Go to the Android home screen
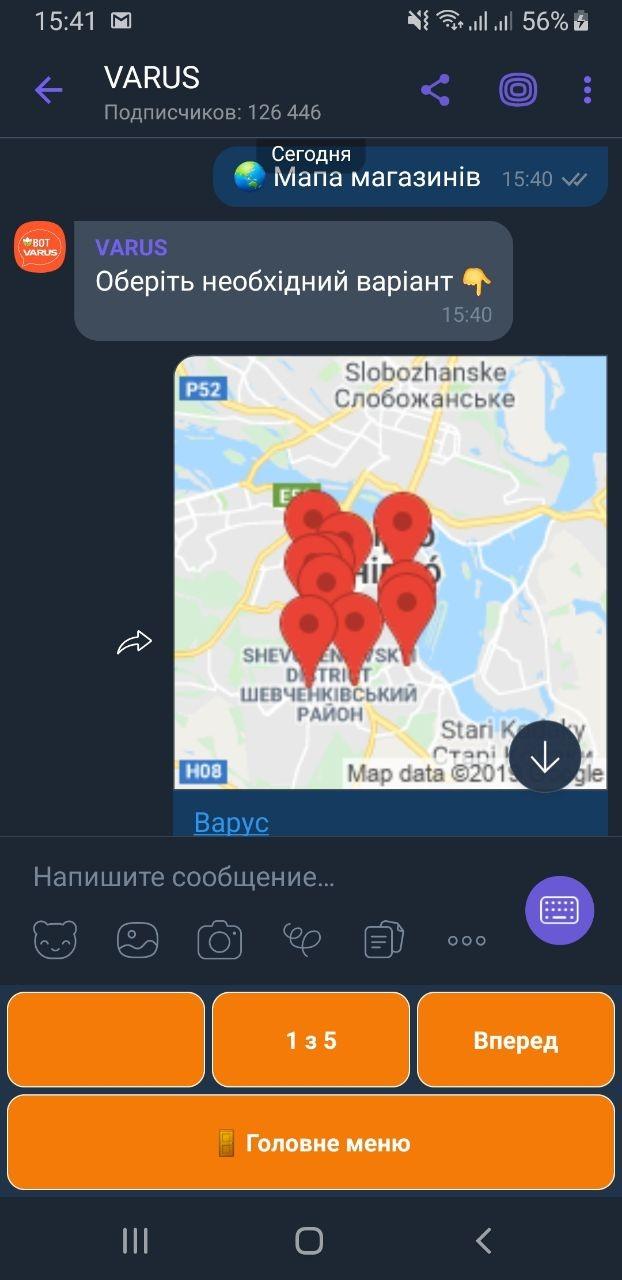The height and width of the screenshot is (1280, 622). click(x=309, y=1241)
